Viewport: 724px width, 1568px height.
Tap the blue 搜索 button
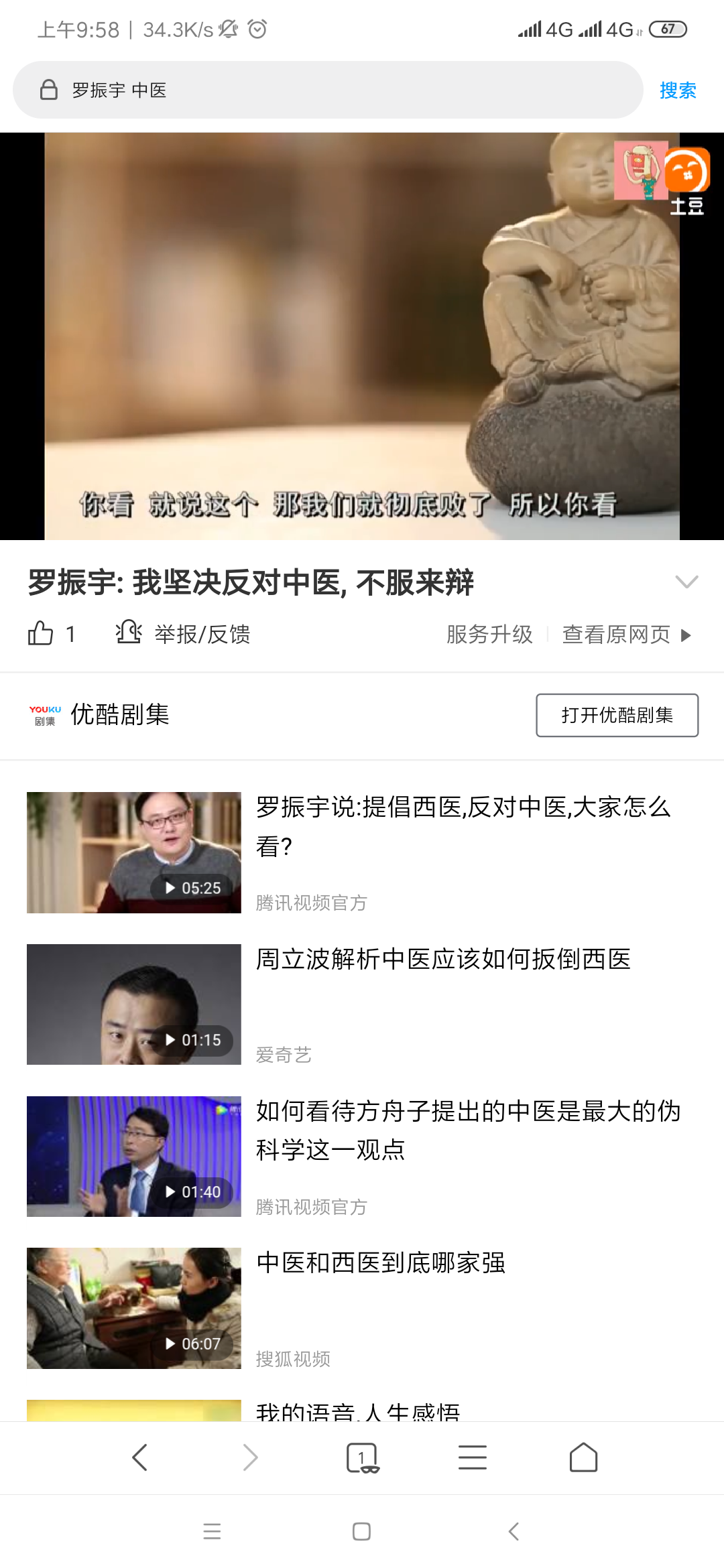tap(678, 90)
